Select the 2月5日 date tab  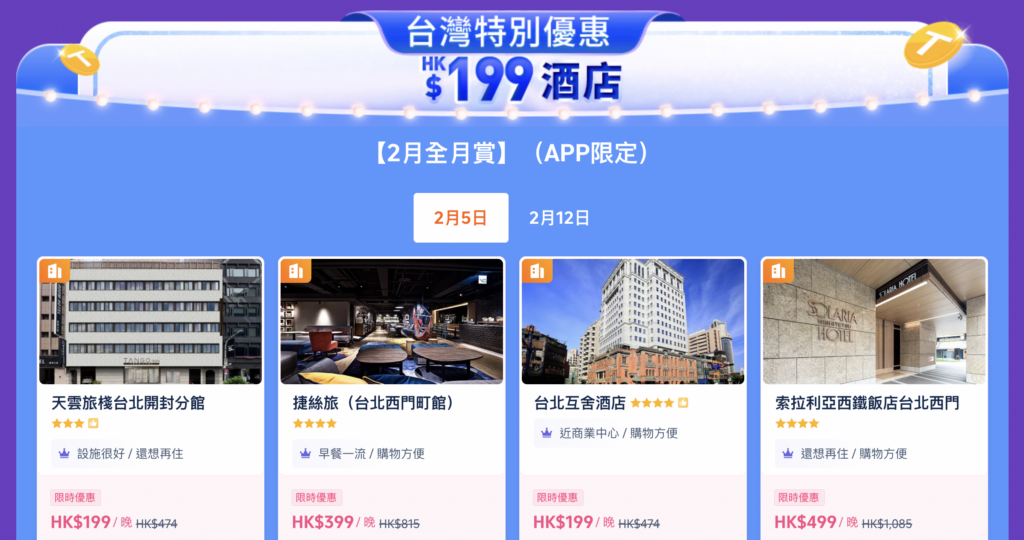[461, 218]
